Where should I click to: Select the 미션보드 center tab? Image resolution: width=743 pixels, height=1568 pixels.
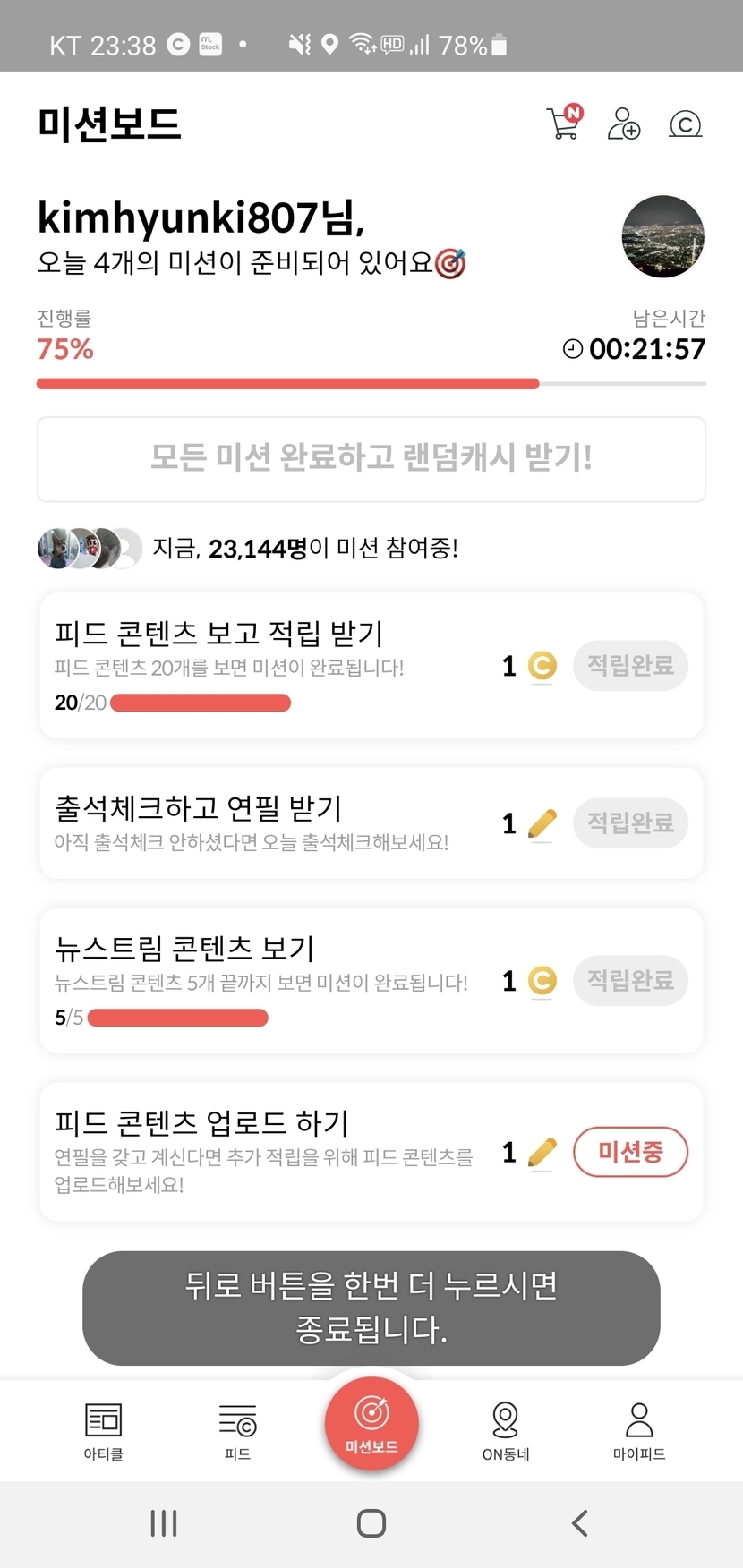click(x=371, y=1423)
